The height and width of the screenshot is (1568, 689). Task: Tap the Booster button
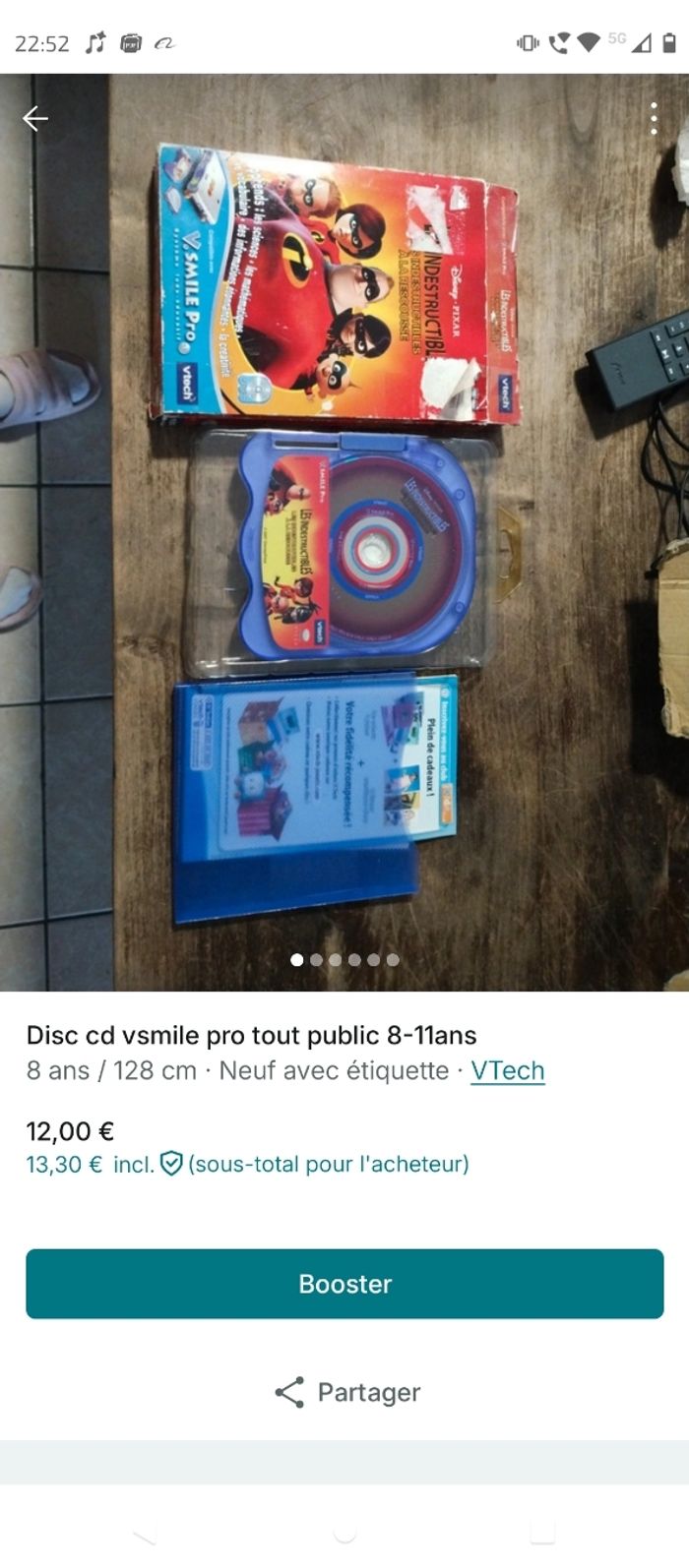coord(344,1284)
